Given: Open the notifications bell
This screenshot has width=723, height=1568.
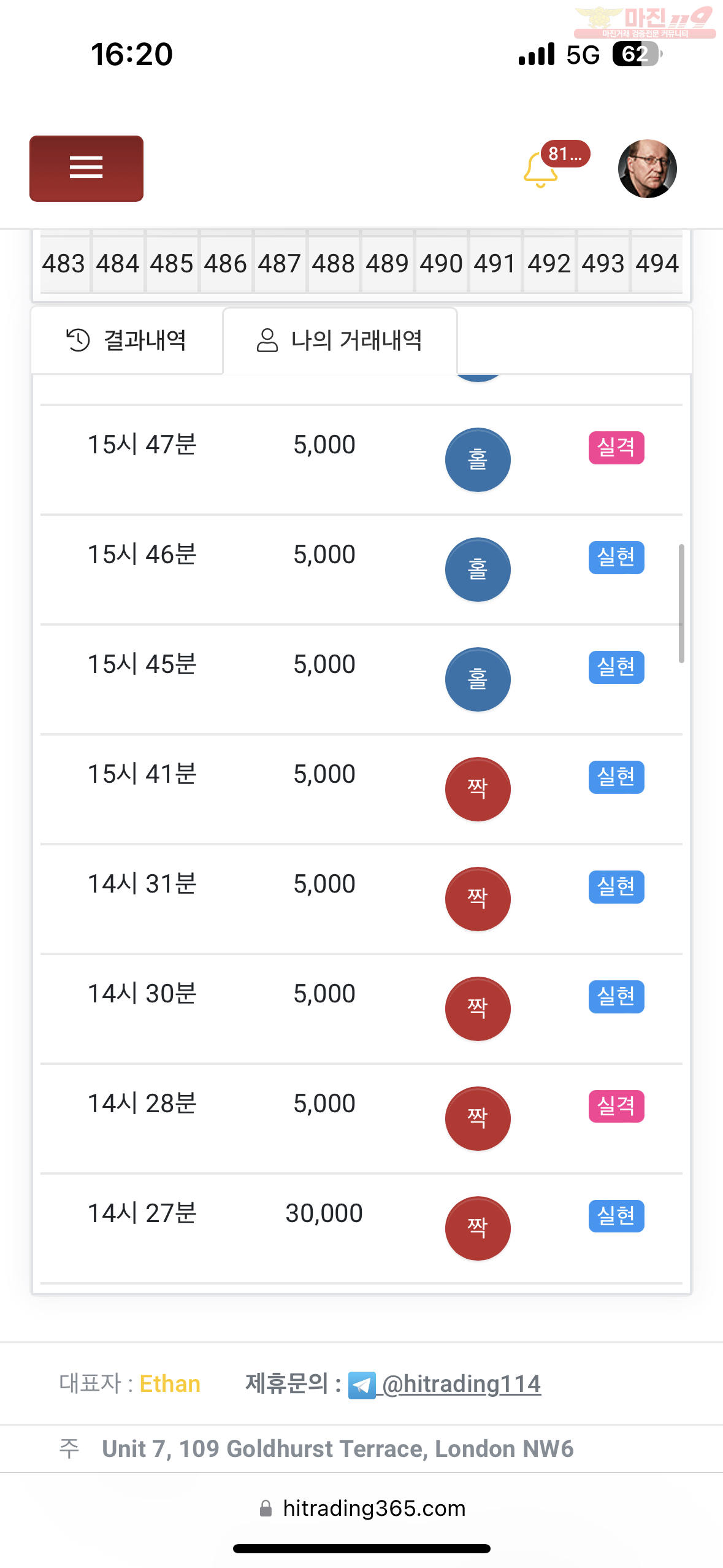Looking at the screenshot, I should pyautogui.click(x=541, y=170).
